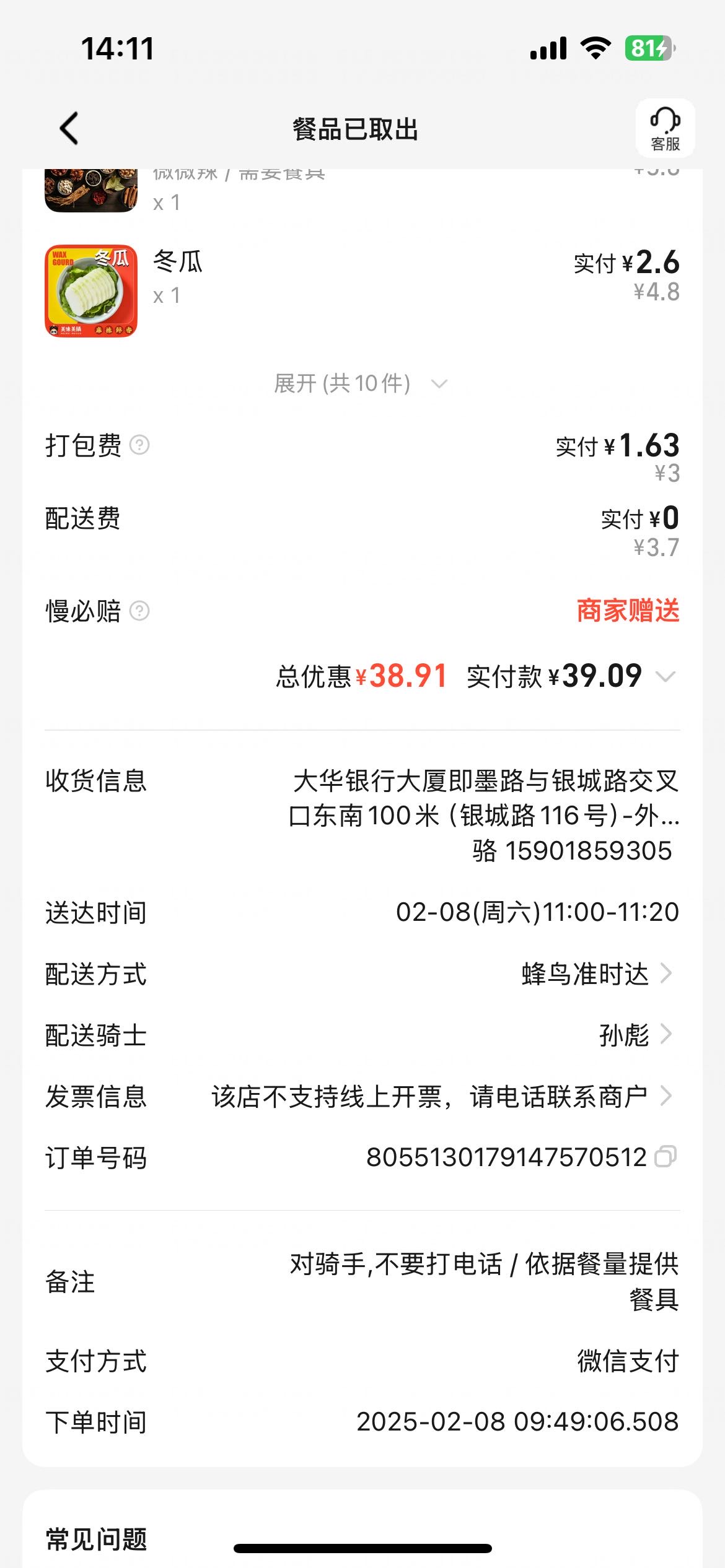Open 配送方式 蜂鸟准时达 details
Screen dimensions: 725x1568
click(x=362, y=973)
